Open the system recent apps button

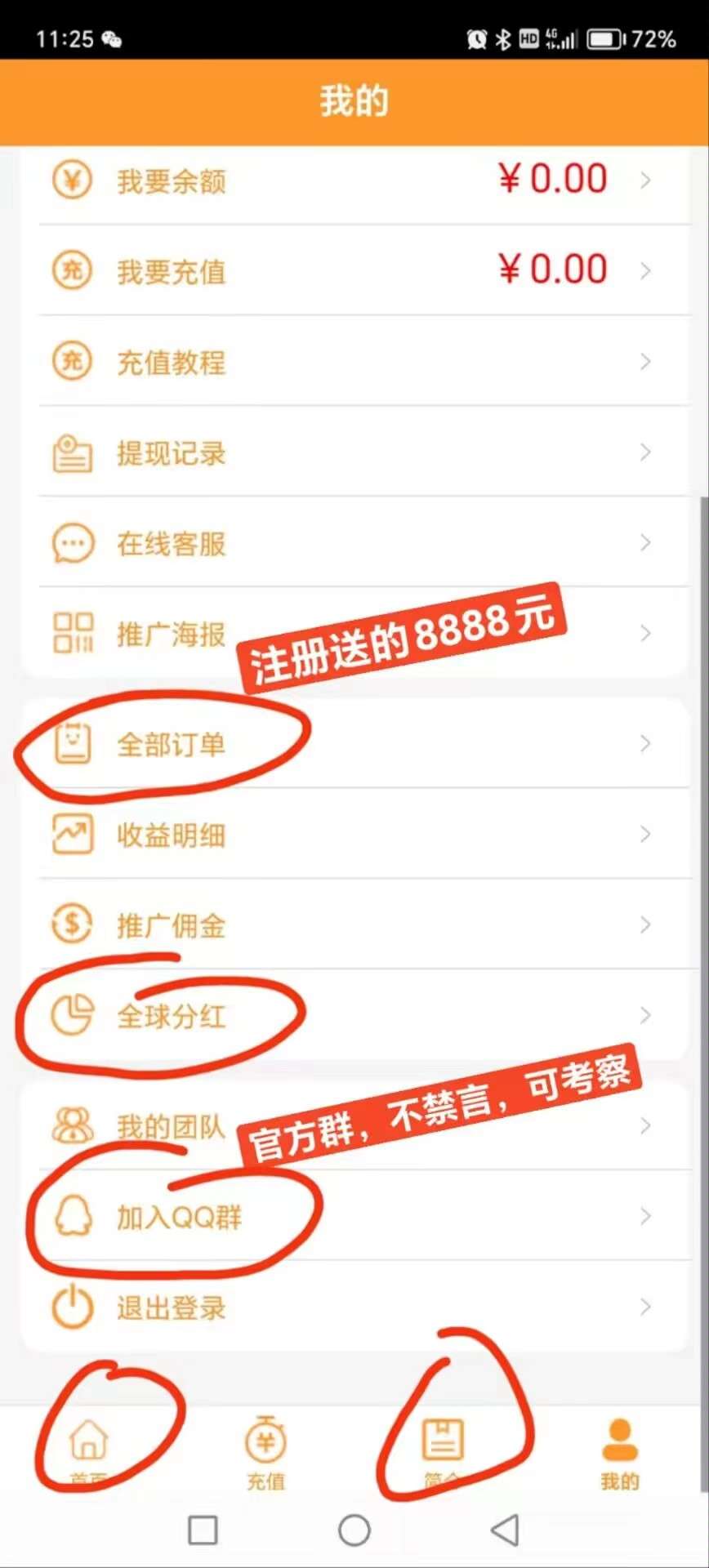[203, 1530]
